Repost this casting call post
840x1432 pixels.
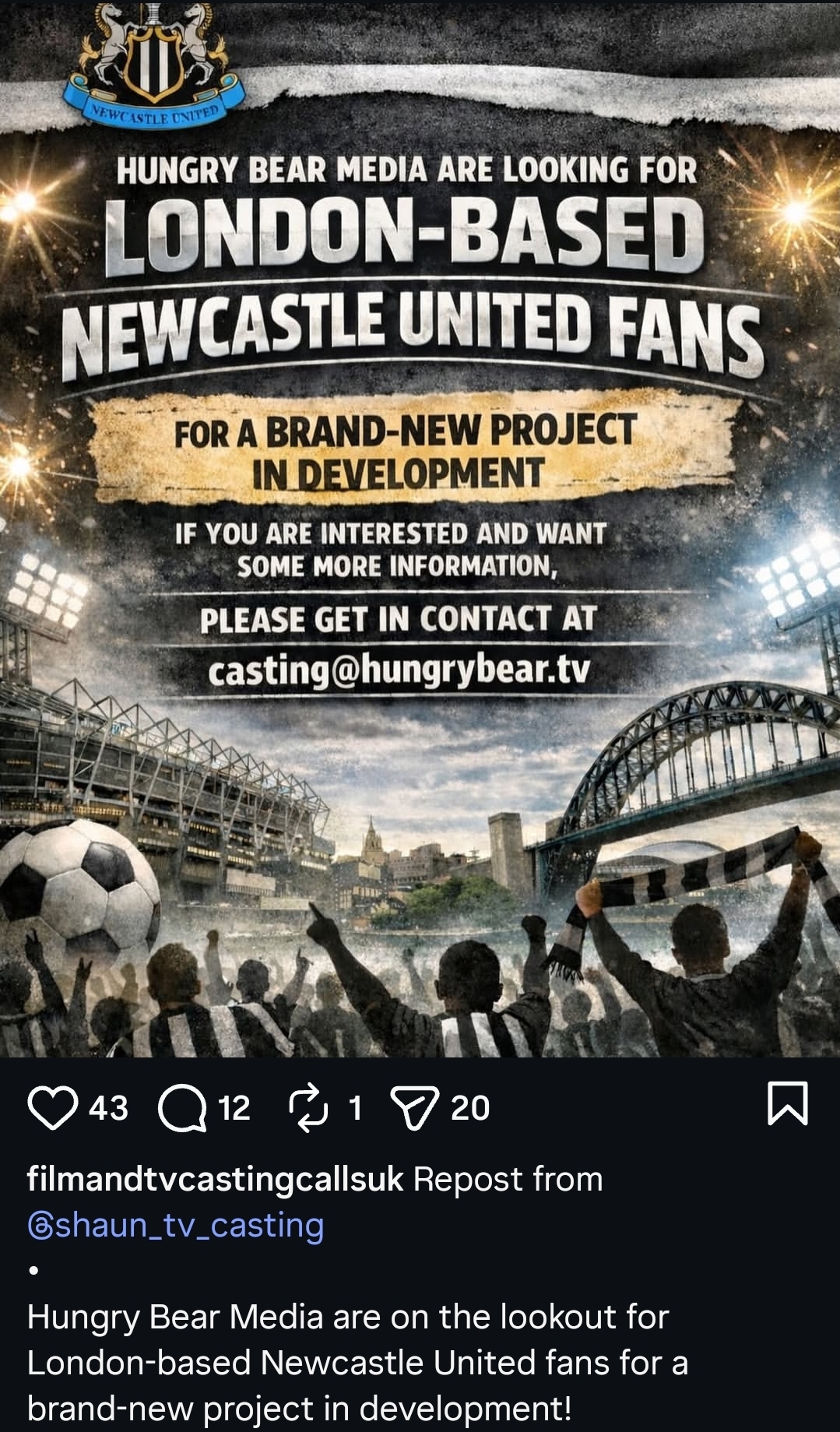[309, 1107]
